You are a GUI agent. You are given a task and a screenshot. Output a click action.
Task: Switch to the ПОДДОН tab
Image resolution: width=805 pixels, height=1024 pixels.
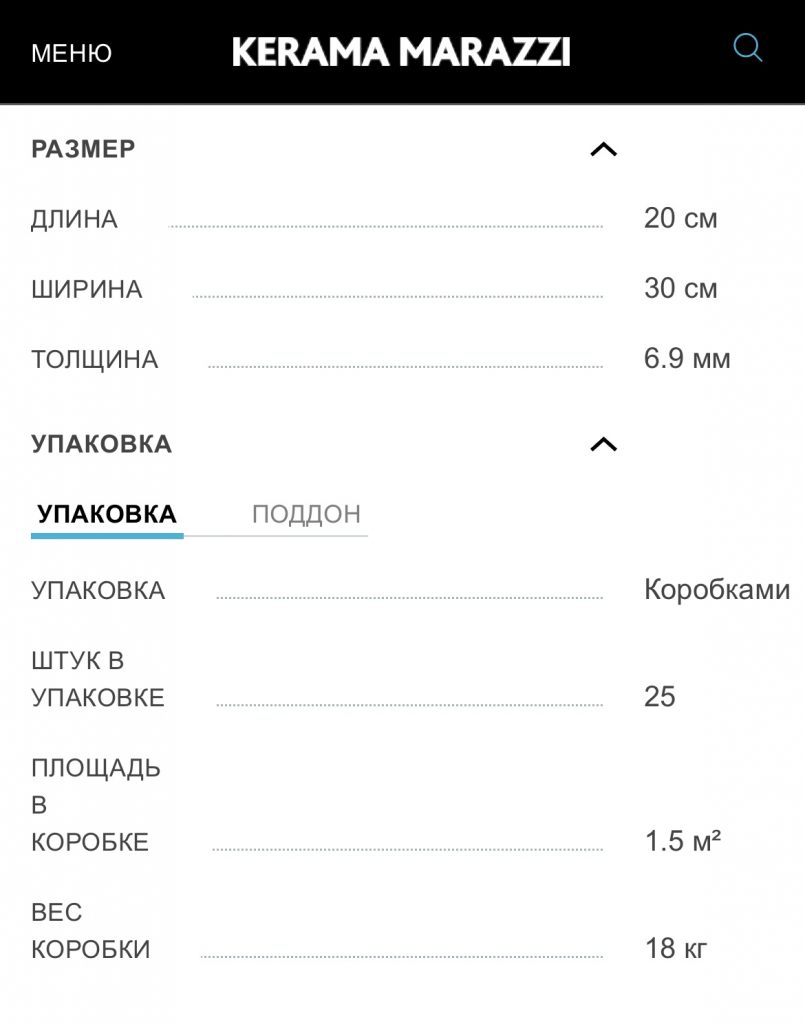(x=306, y=515)
